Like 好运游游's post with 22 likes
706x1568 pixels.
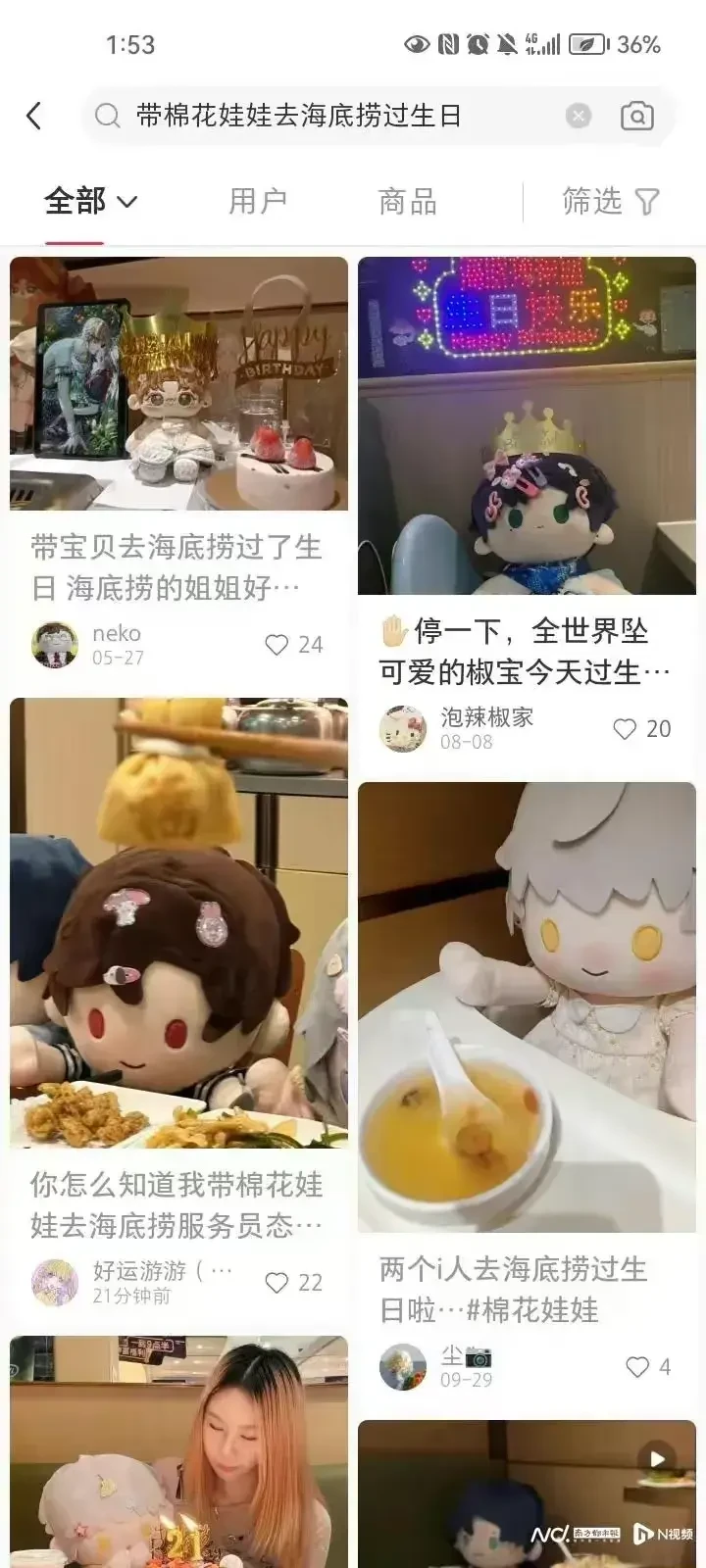[x=277, y=1283]
